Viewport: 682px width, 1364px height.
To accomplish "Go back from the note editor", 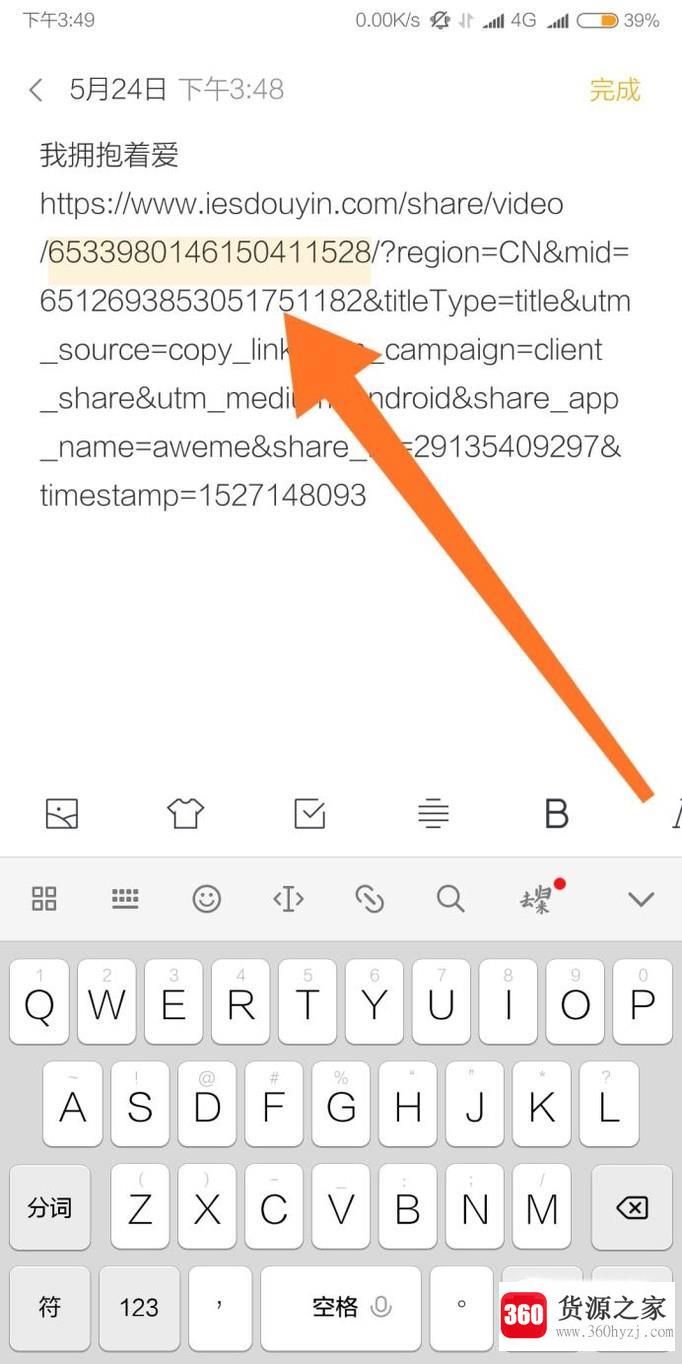I will (x=36, y=90).
